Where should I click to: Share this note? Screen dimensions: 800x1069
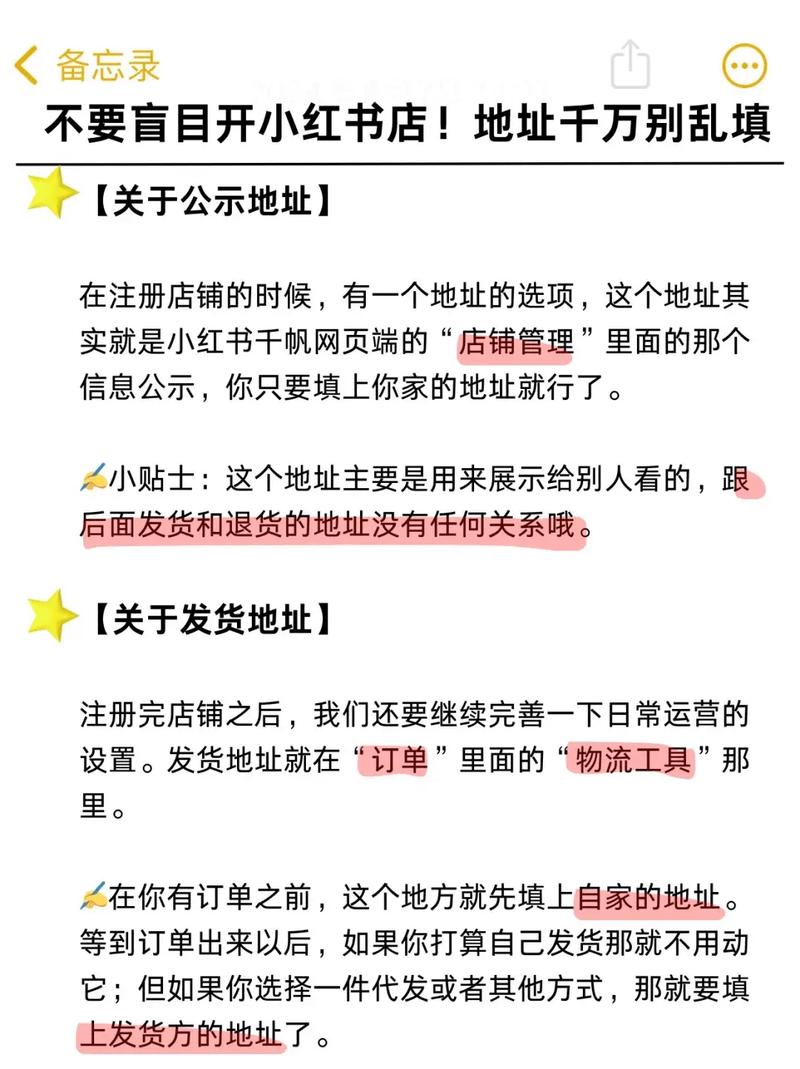click(630, 66)
